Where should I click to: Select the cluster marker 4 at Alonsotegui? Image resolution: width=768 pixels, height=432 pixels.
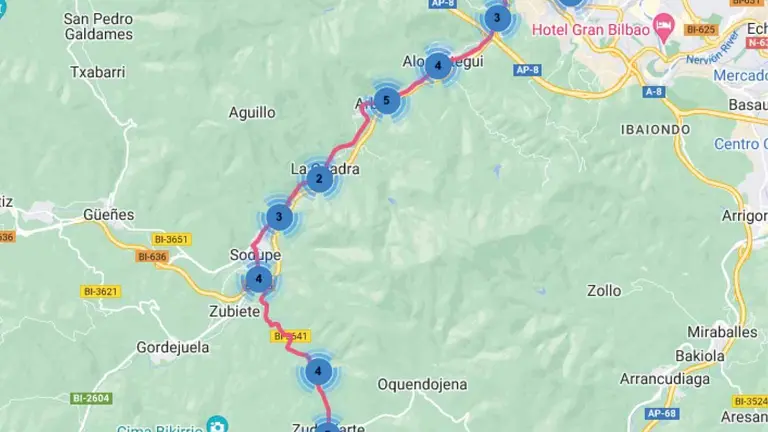click(437, 66)
